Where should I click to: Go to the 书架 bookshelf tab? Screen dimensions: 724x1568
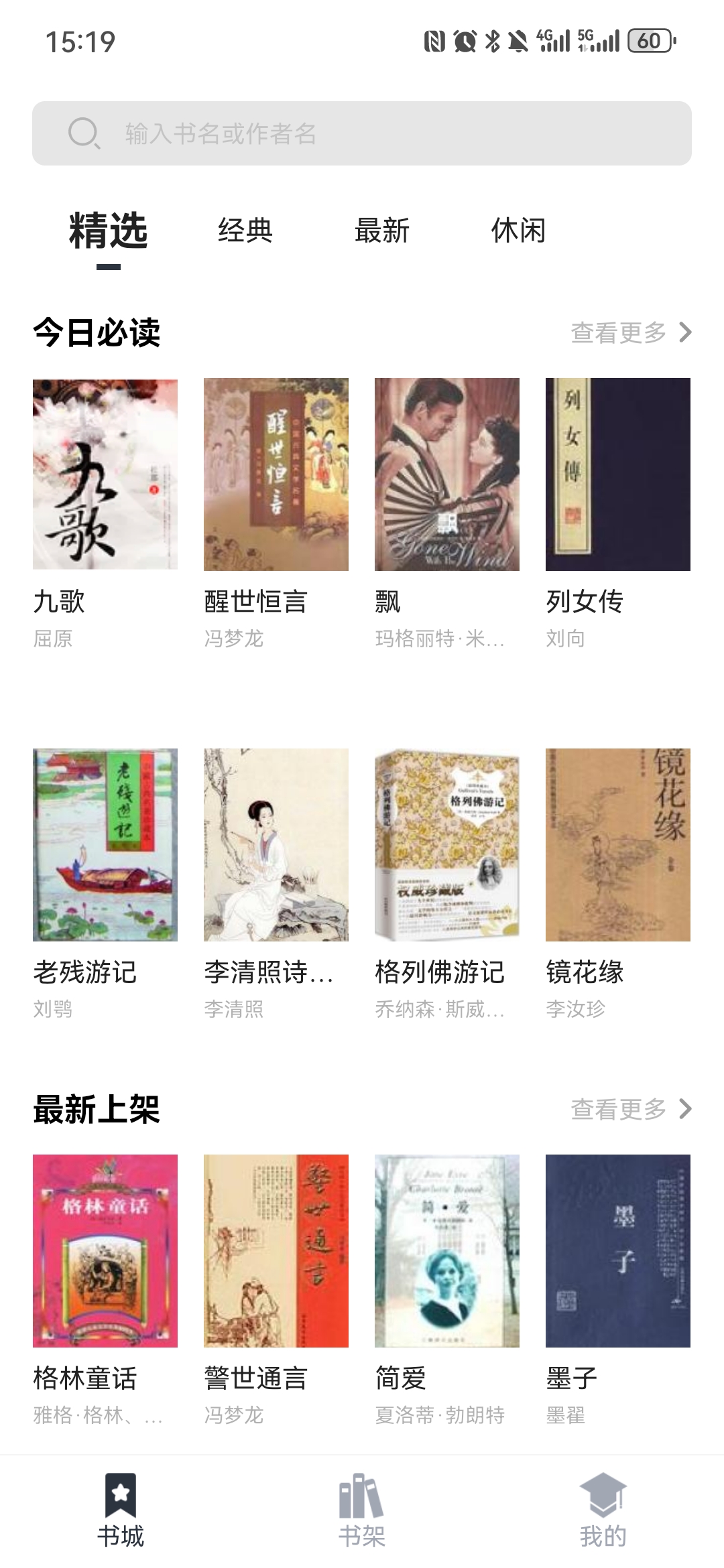tap(362, 1510)
